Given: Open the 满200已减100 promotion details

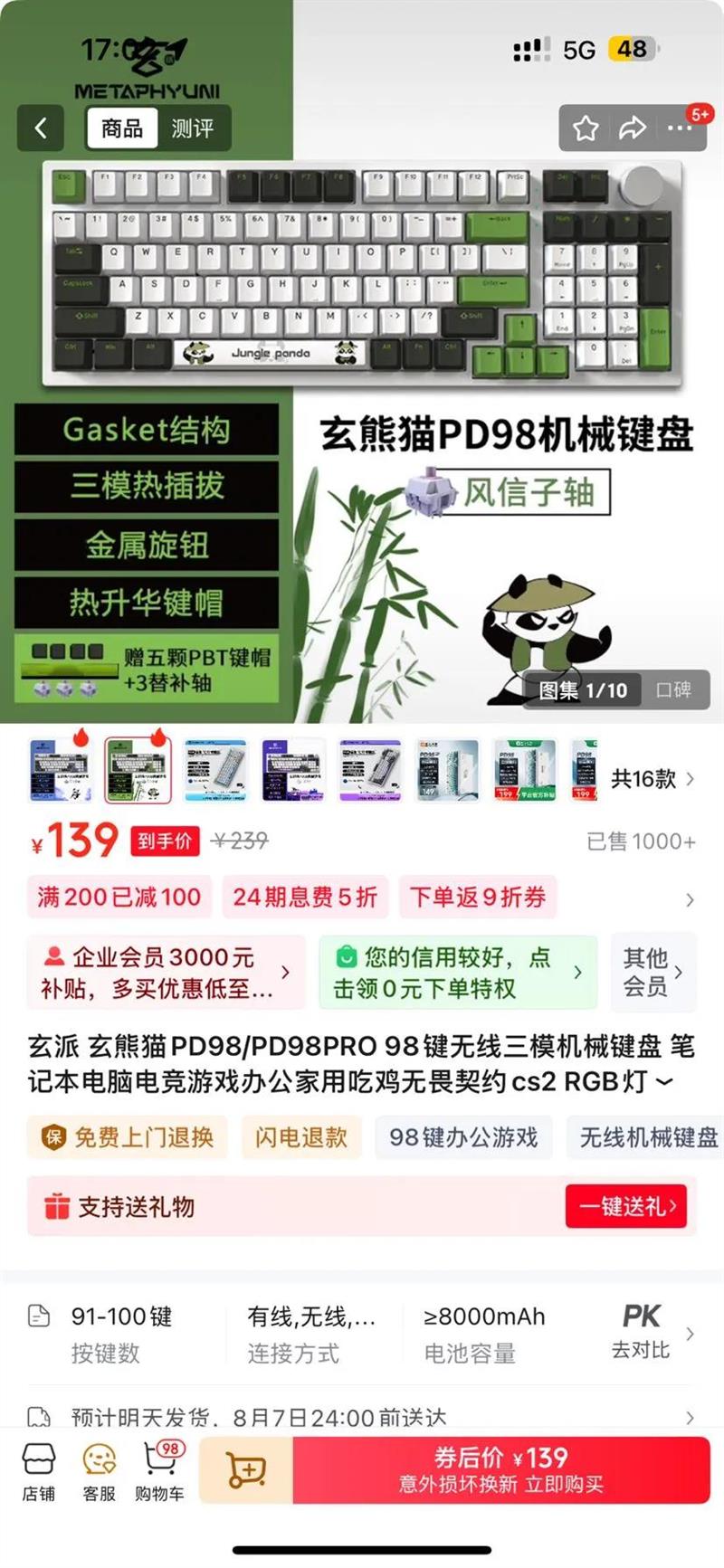Looking at the screenshot, I should [x=119, y=897].
